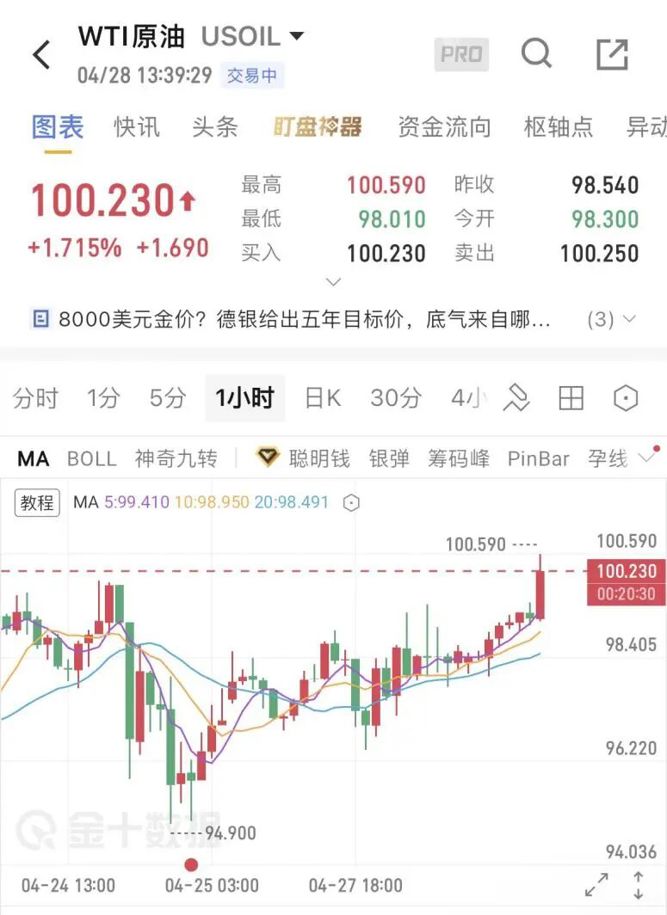Switch to the 快讯 tab

pos(136,127)
